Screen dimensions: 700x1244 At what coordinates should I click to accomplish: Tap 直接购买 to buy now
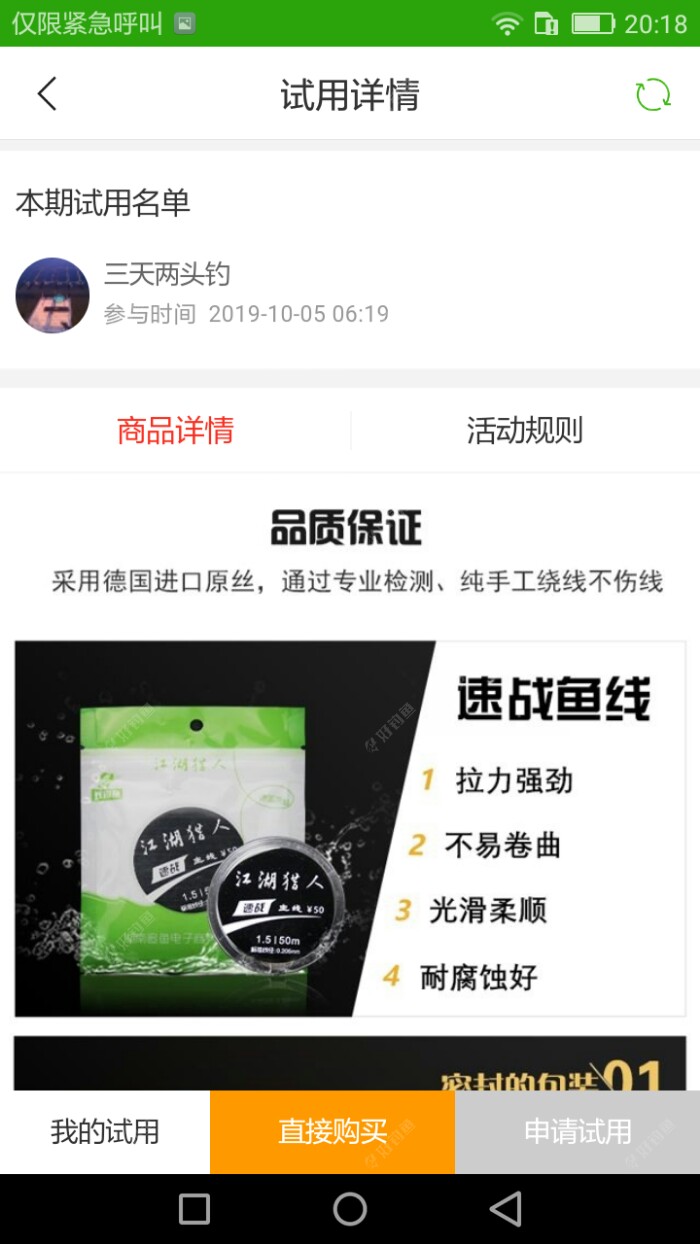point(332,1132)
